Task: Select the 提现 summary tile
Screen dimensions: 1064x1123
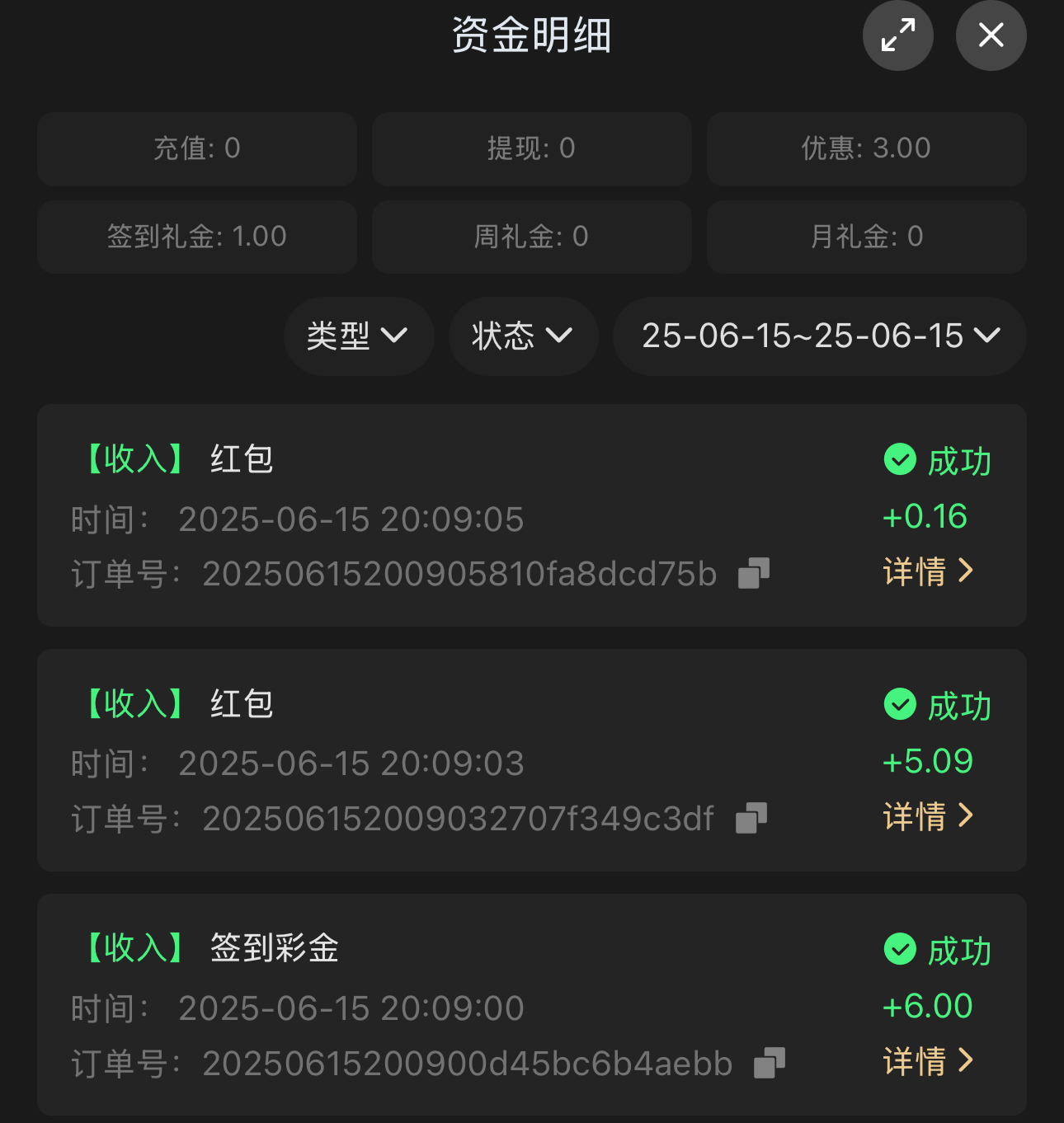Action: coord(531,149)
